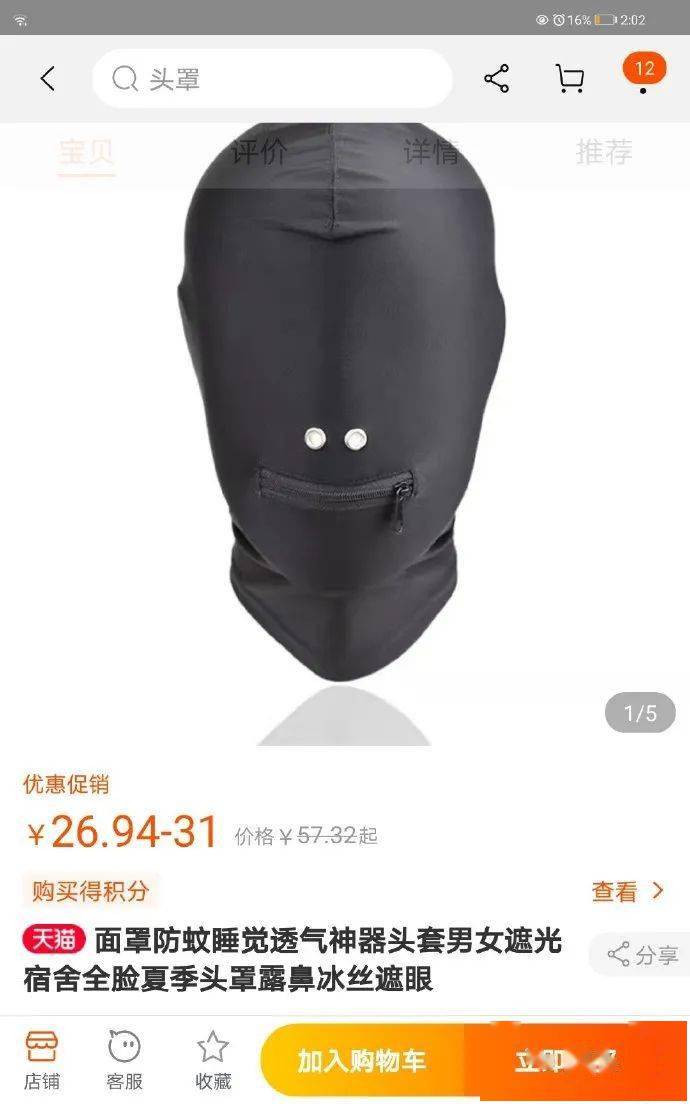Tap the 分享 button beside the title
Viewport: 690px width, 1104px height.
click(x=641, y=955)
